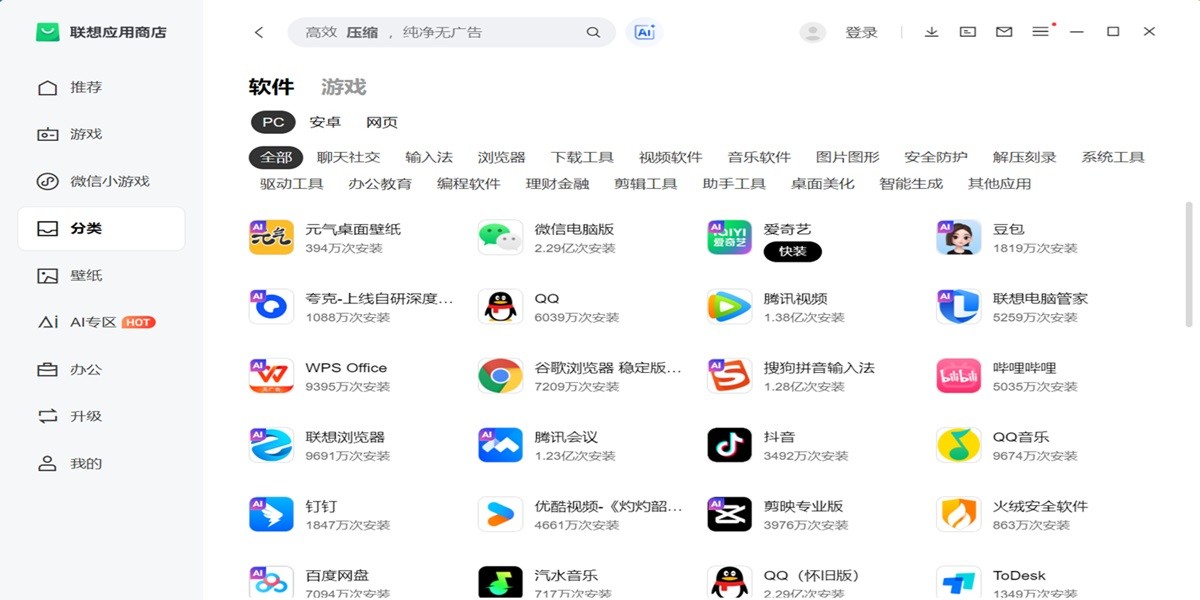Open the AI专区 sidebar section
Image resolution: width=1200 pixels, height=600 pixels.
click(x=95, y=322)
